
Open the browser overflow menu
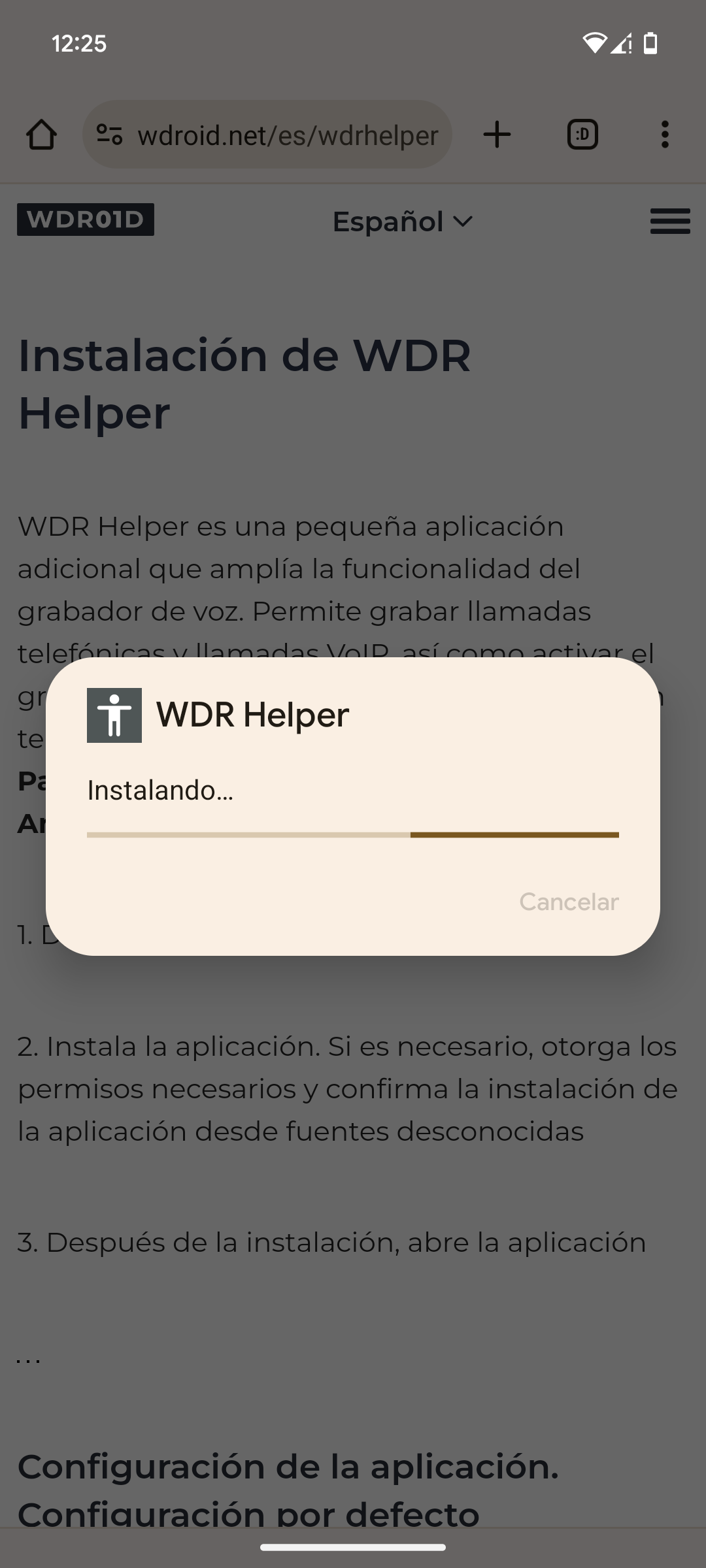[x=665, y=135]
